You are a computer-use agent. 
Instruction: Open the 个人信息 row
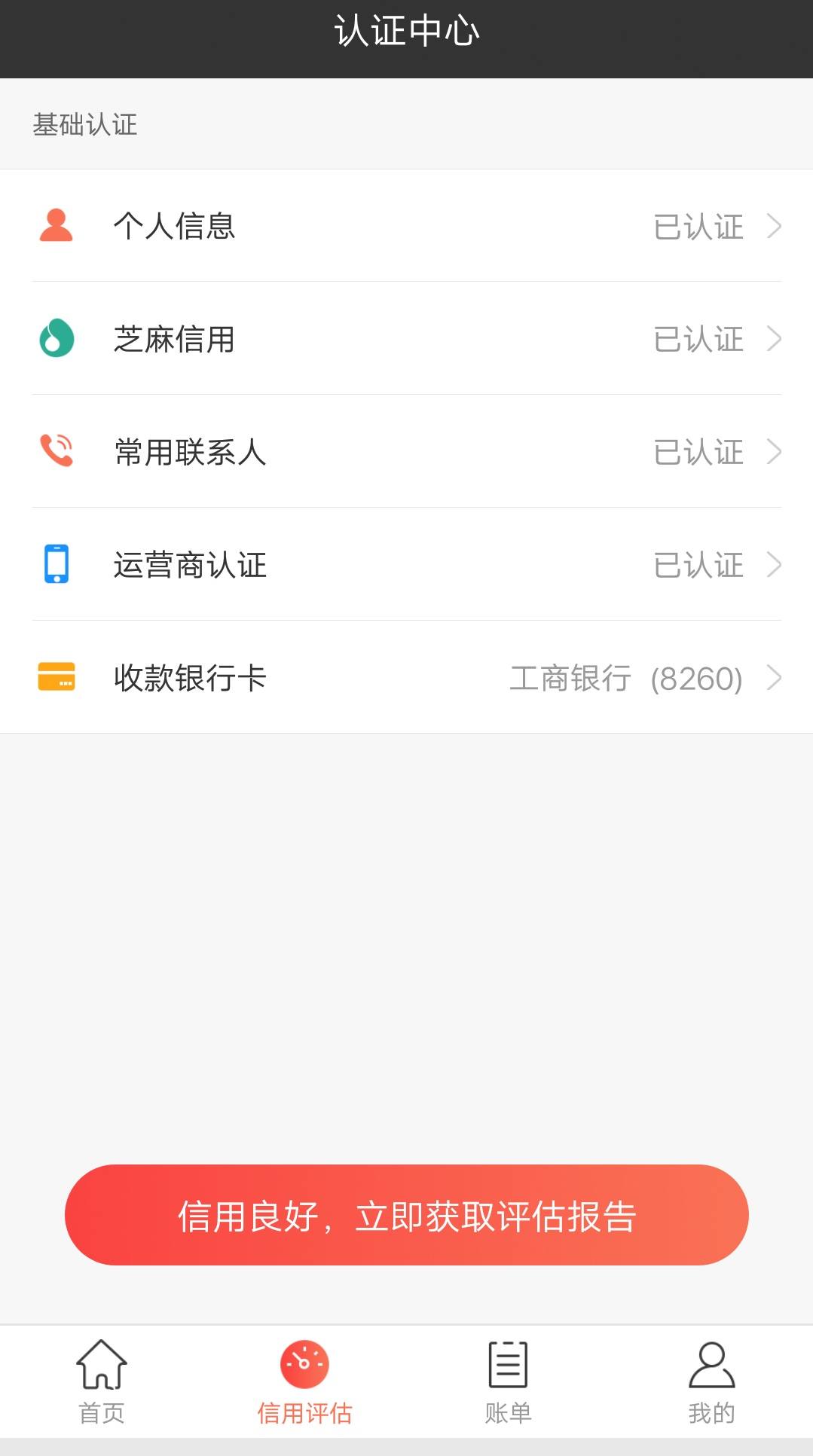click(406, 225)
